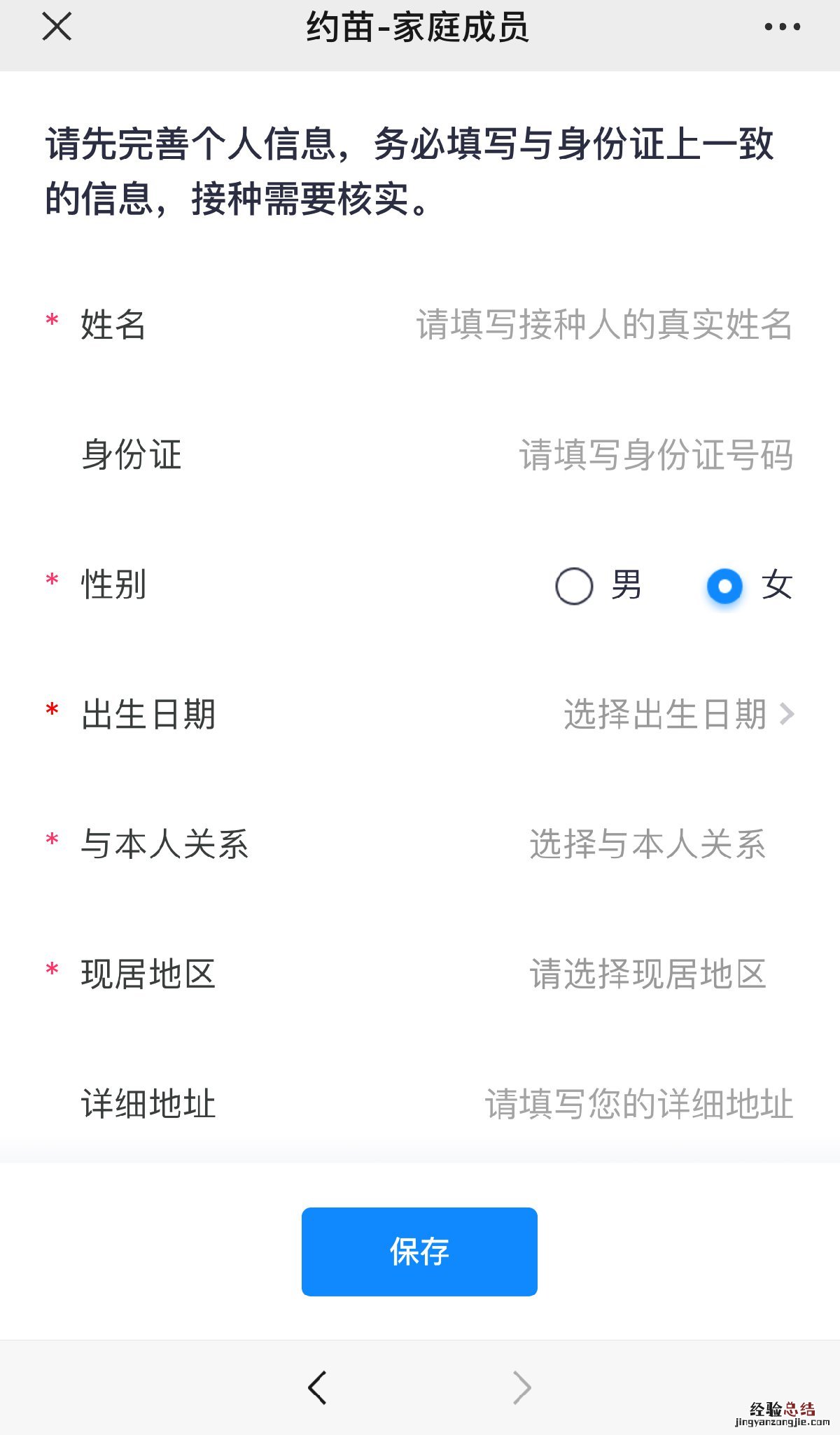Choose 与本人关系 relationship option
The width and height of the screenshot is (840, 1435).
647,844
